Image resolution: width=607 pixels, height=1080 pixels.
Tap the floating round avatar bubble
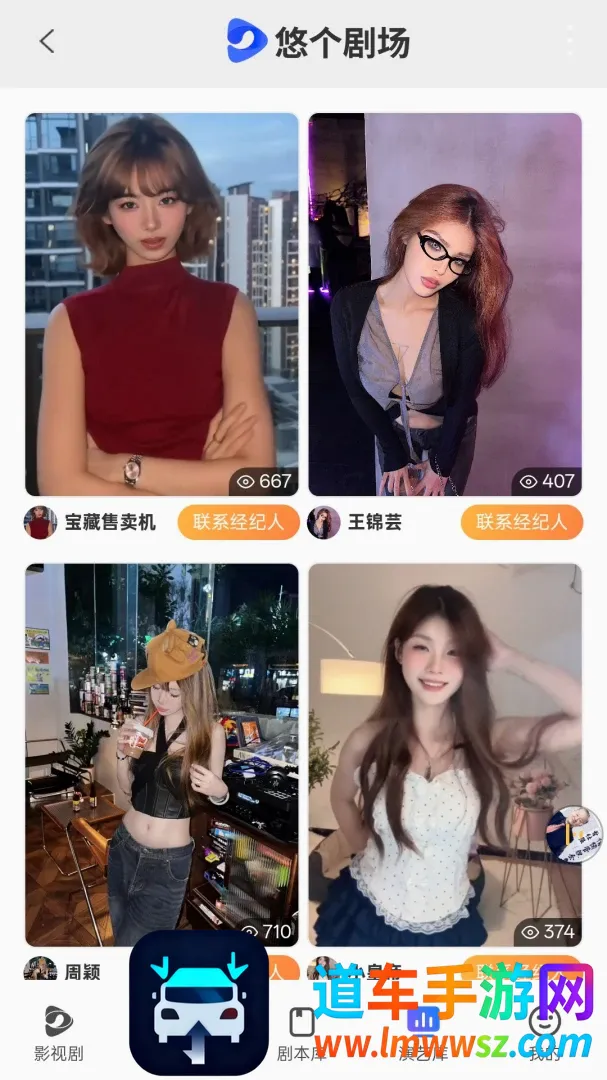[574, 834]
